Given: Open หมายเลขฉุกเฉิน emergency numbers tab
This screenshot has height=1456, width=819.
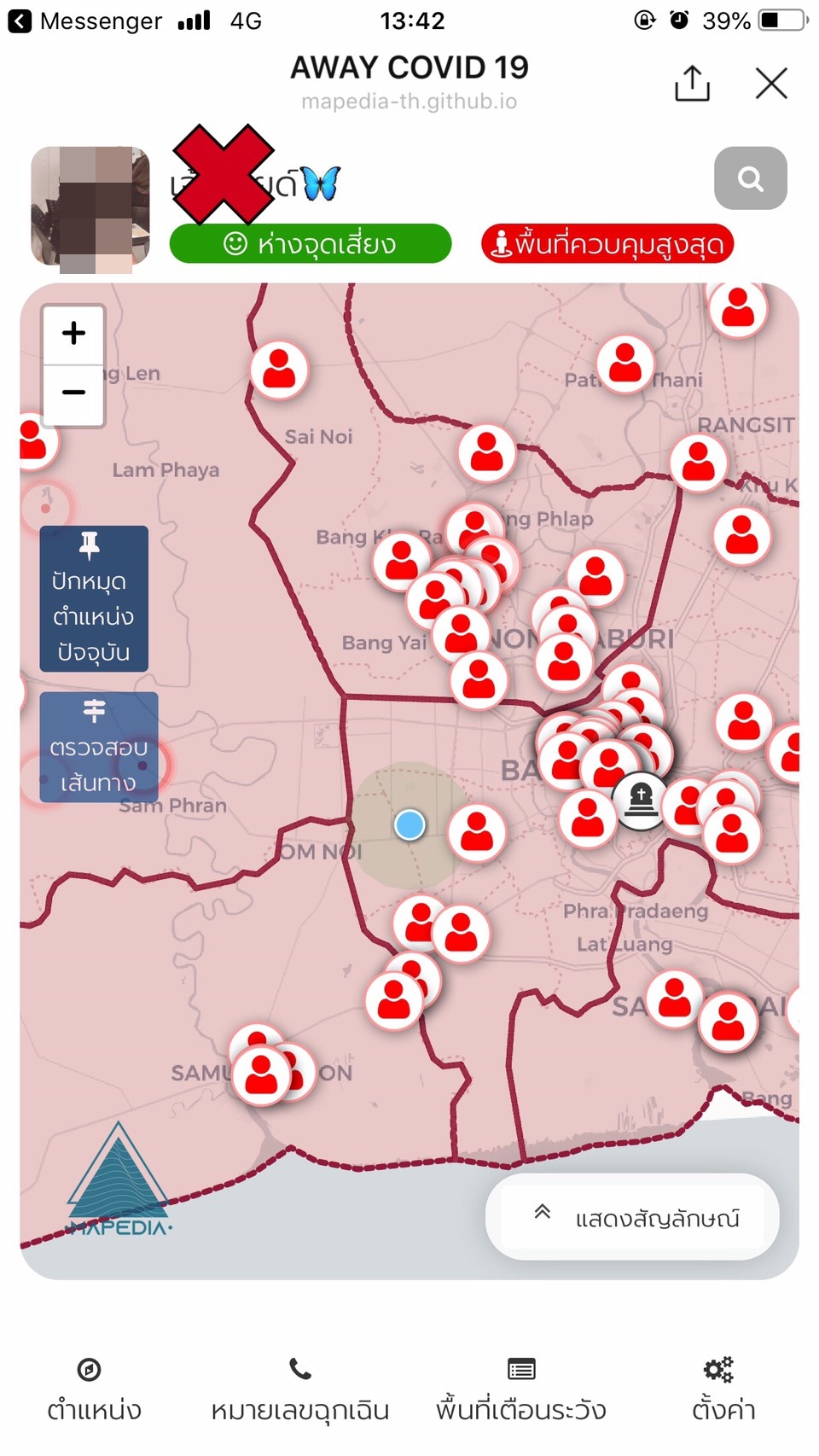Looking at the screenshot, I should pyautogui.click(x=299, y=1389).
